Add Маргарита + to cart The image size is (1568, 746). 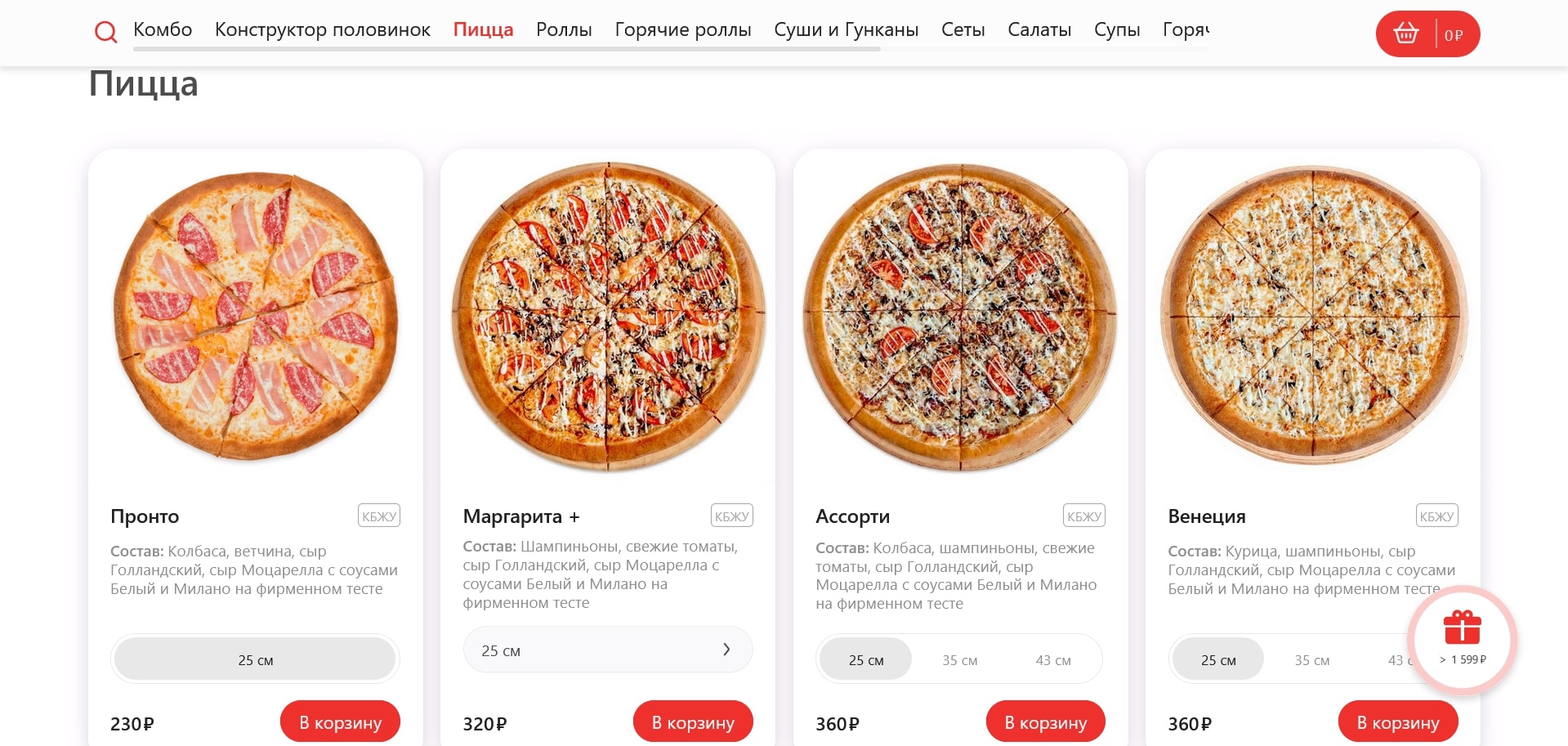coord(692,722)
